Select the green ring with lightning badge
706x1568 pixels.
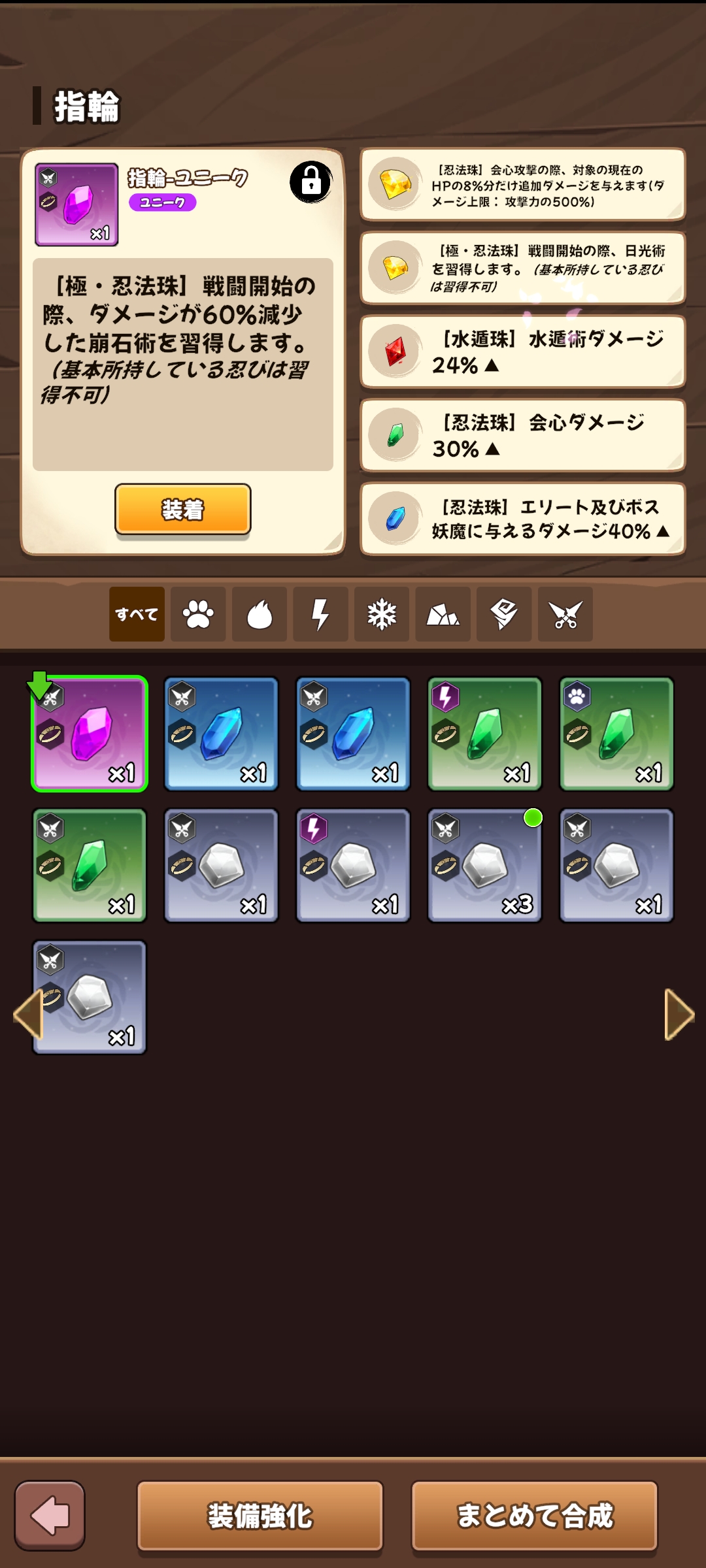click(484, 734)
